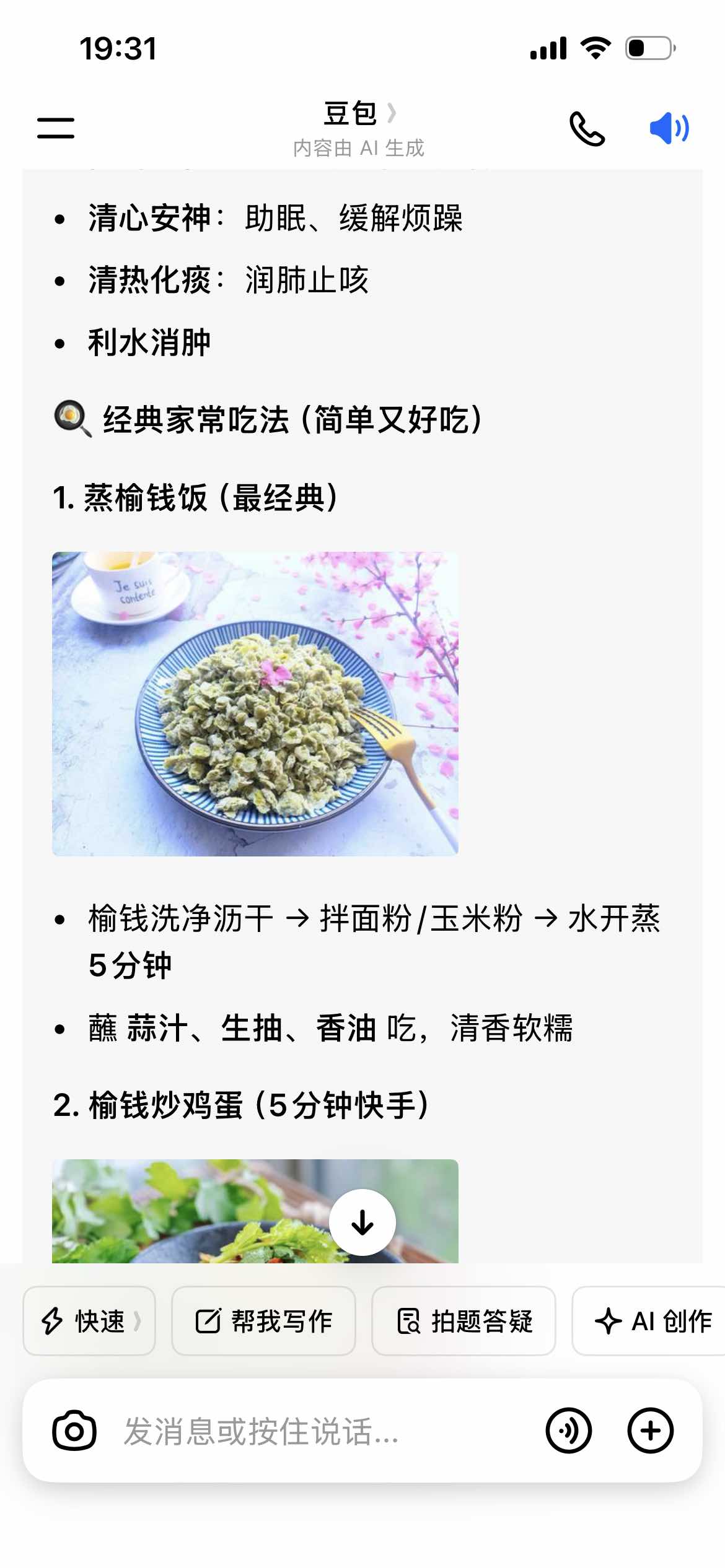Choose the 帮我写作 chip
The width and height of the screenshot is (725, 1568).
tap(263, 1321)
